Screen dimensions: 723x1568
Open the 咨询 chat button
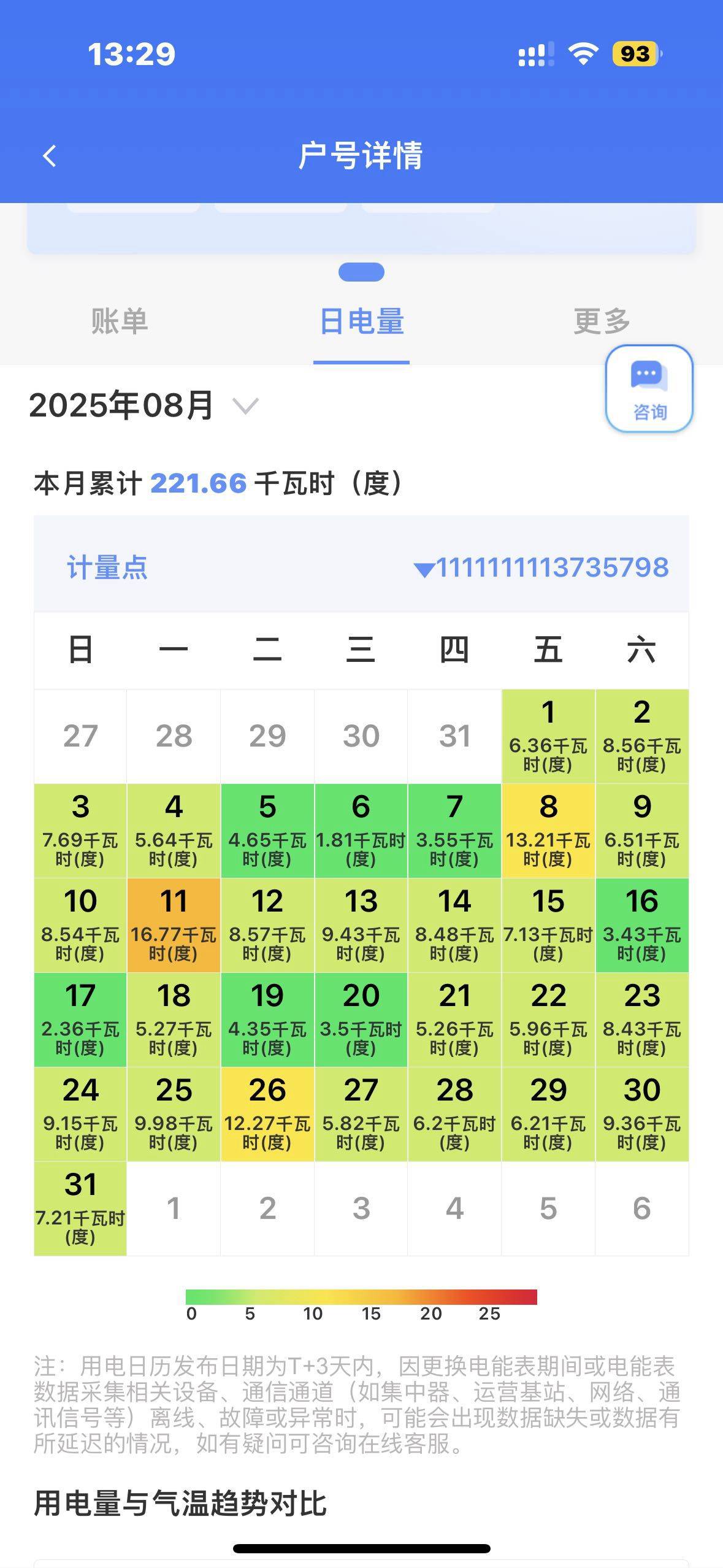coord(649,388)
